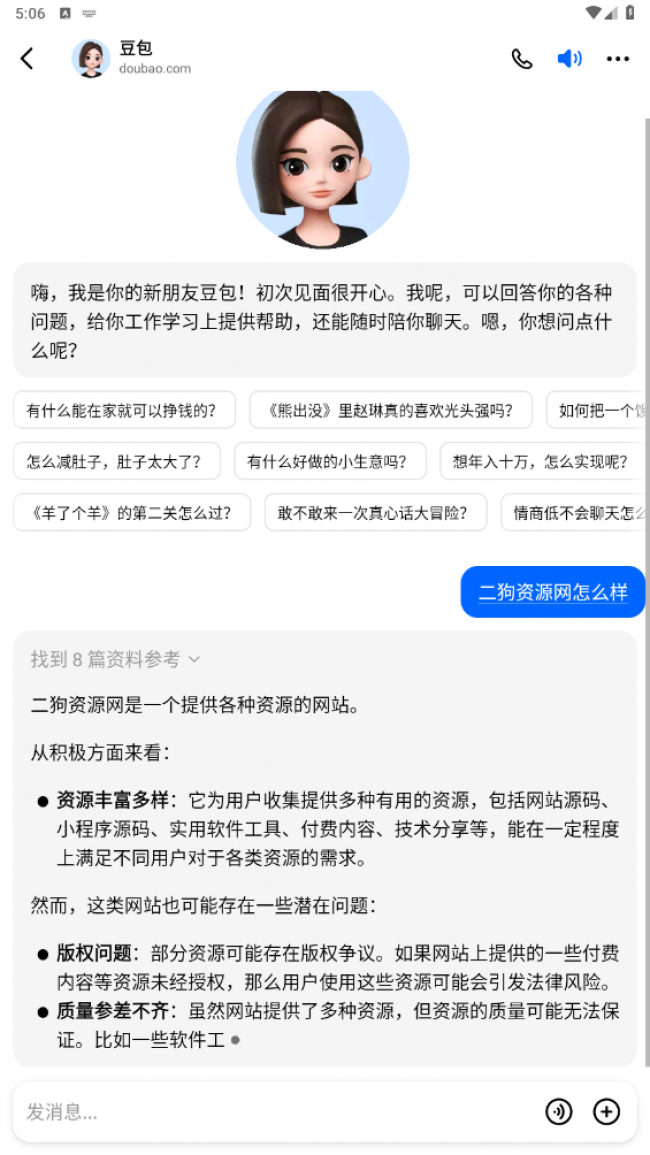Expand the 找到 8 篇资料参考 sources
Image resolution: width=650 pixels, height=1155 pixels.
116,659
